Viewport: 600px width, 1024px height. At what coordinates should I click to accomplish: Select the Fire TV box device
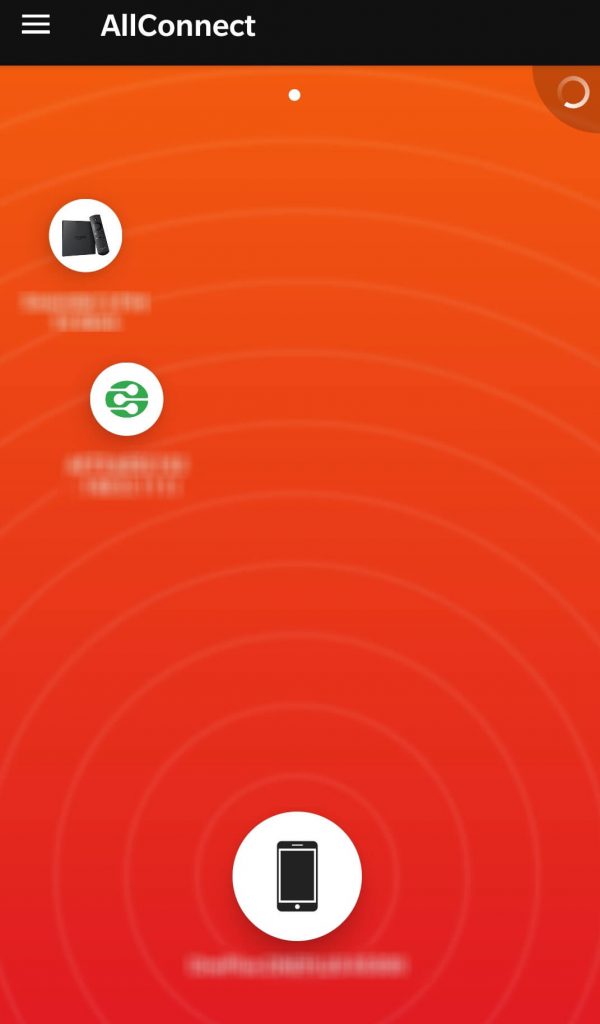[x=86, y=235]
